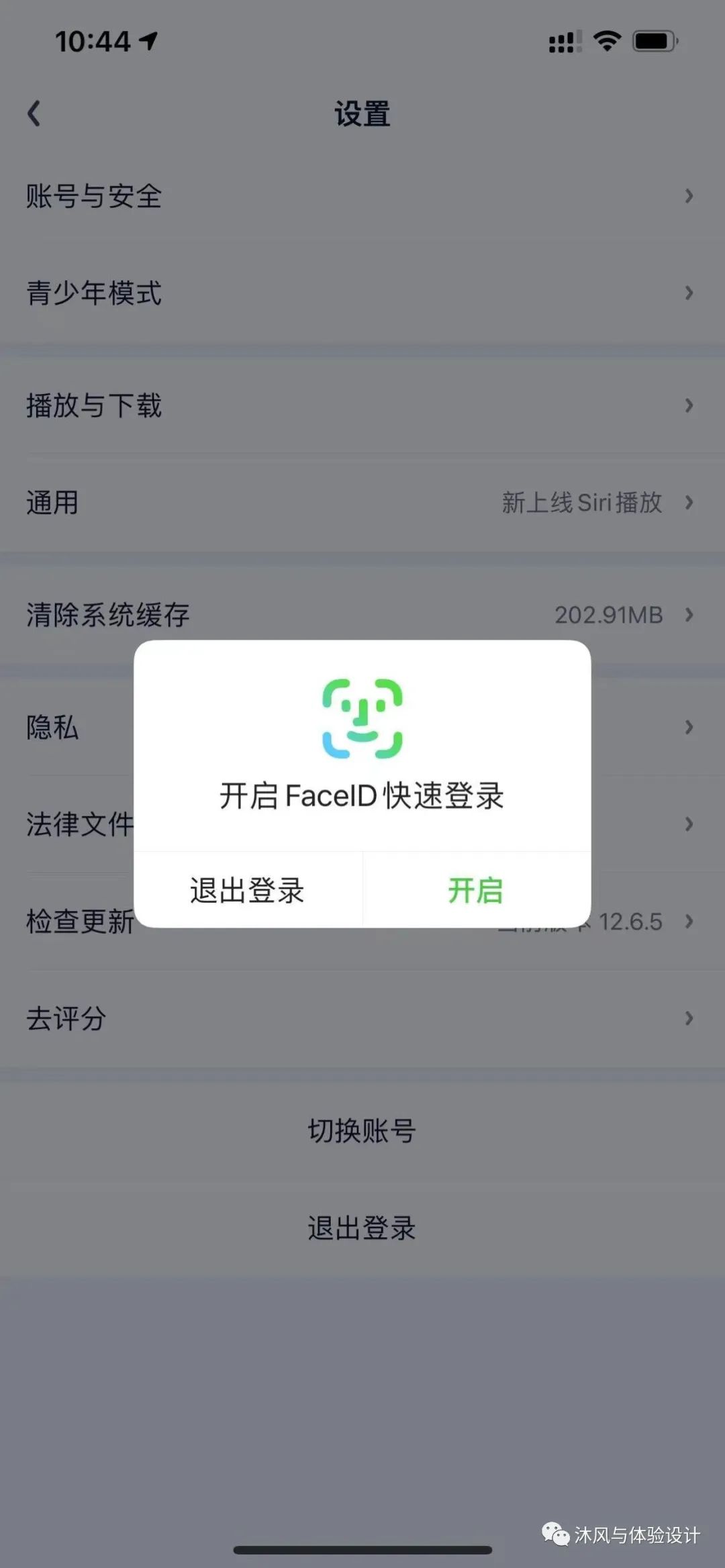
Task: Tap 退出登录 at the page bottom
Action: pyautogui.click(x=362, y=1228)
